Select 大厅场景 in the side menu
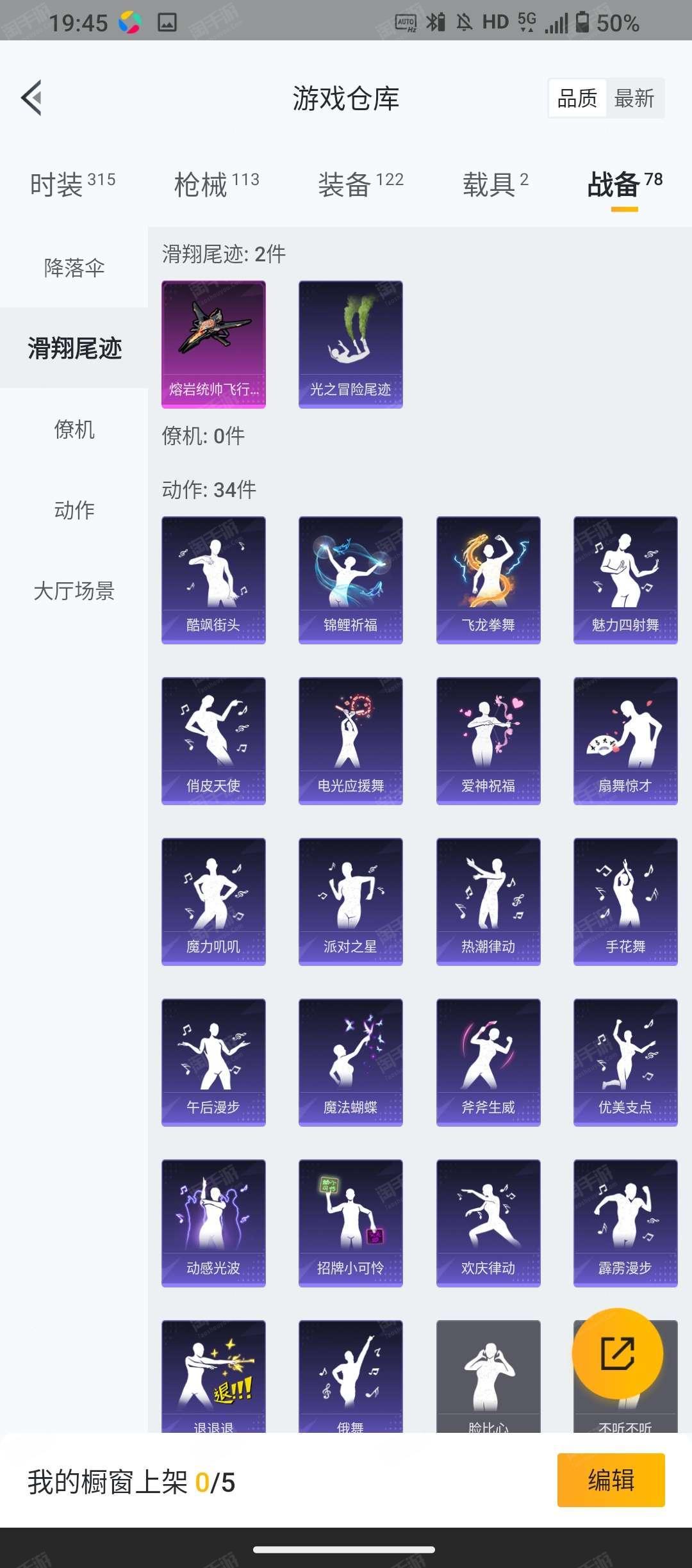The width and height of the screenshot is (692, 1568). pyautogui.click(x=74, y=591)
